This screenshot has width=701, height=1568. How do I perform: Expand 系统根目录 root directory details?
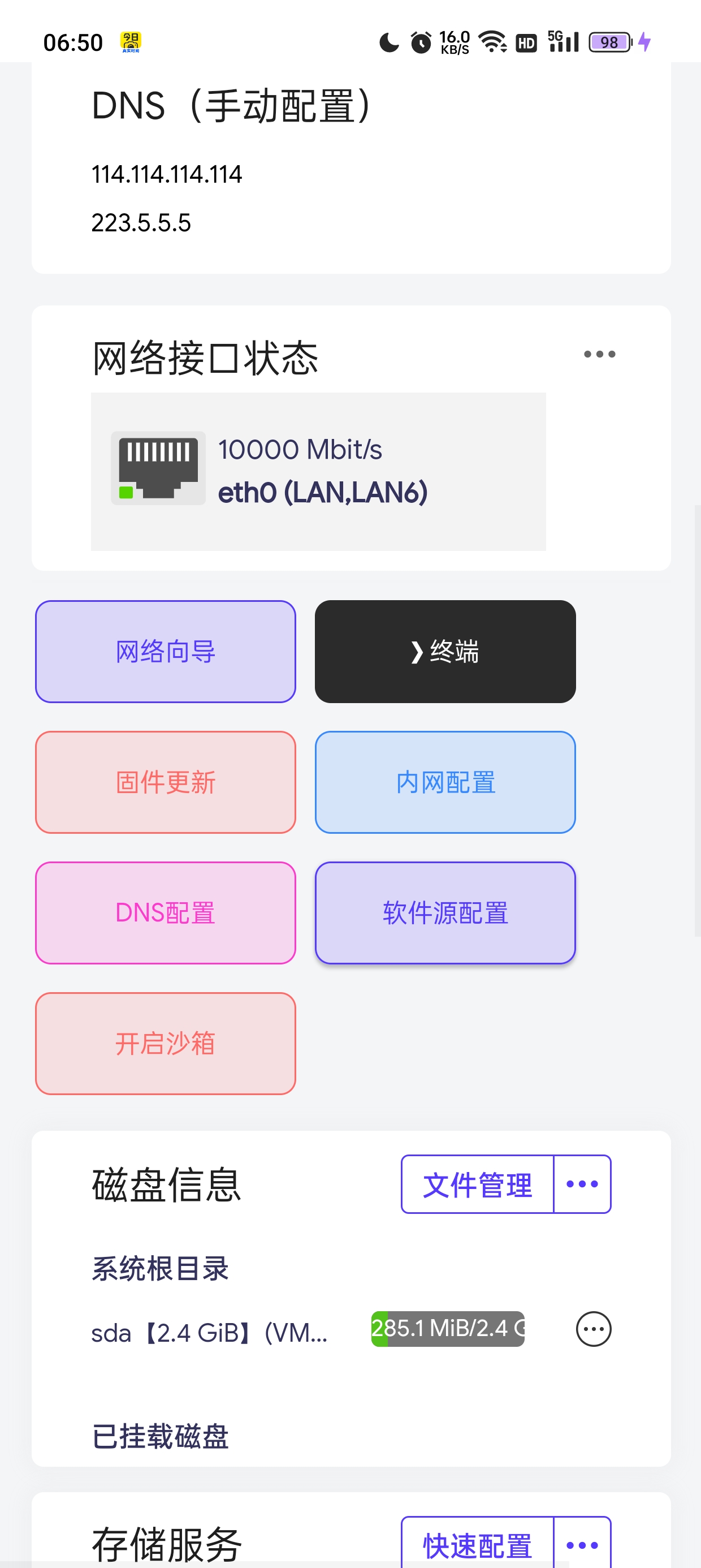(161, 1268)
